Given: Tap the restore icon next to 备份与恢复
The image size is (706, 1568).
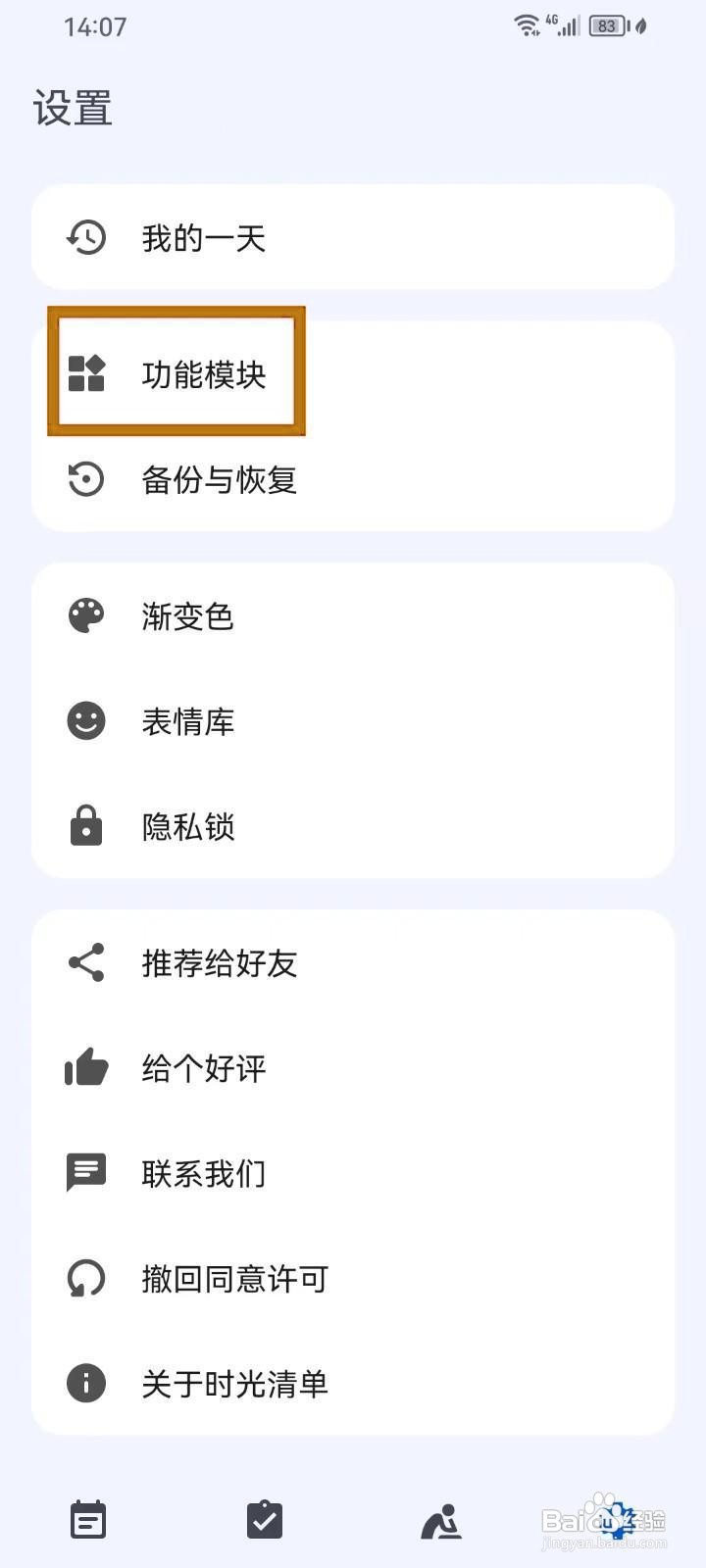Looking at the screenshot, I should pyautogui.click(x=86, y=480).
